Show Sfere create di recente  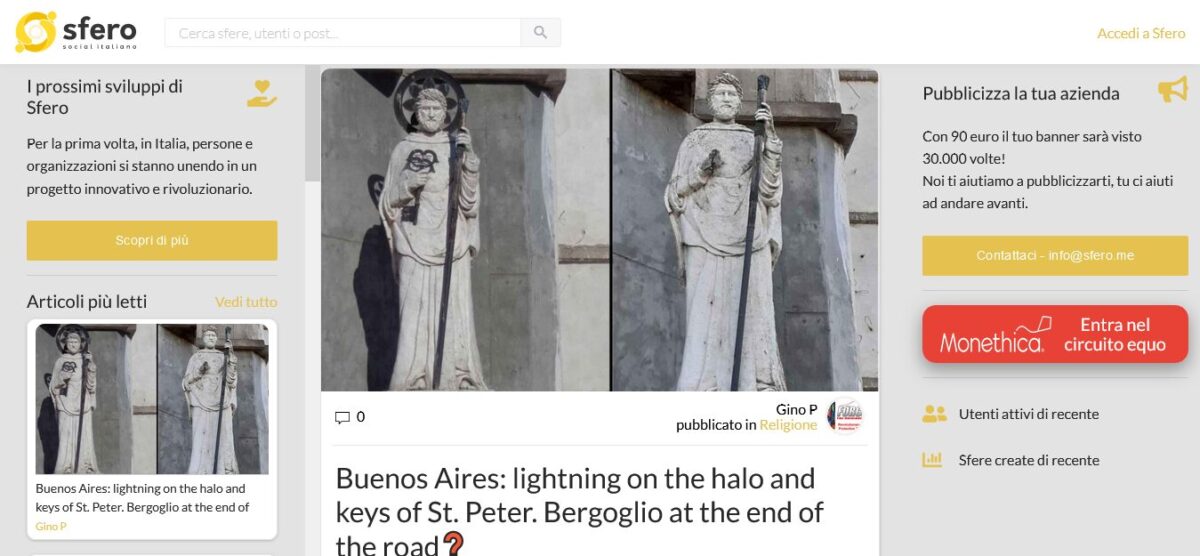pos(1028,460)
